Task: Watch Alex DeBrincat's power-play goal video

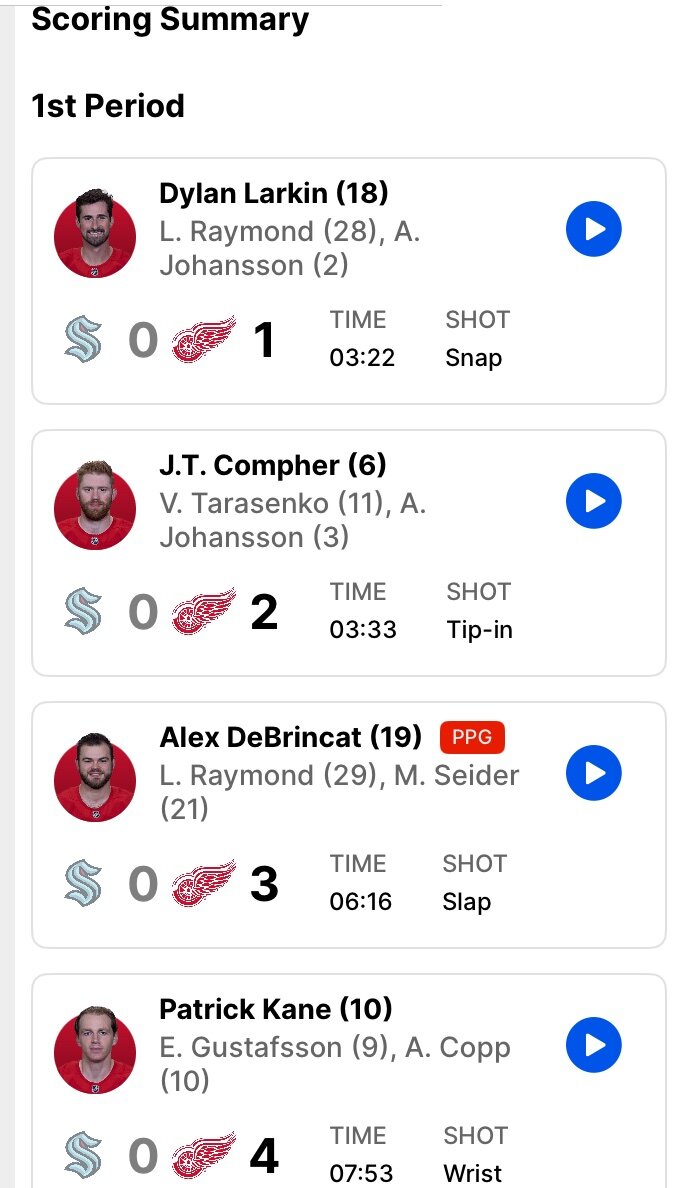Action: [x=593, y=773]
